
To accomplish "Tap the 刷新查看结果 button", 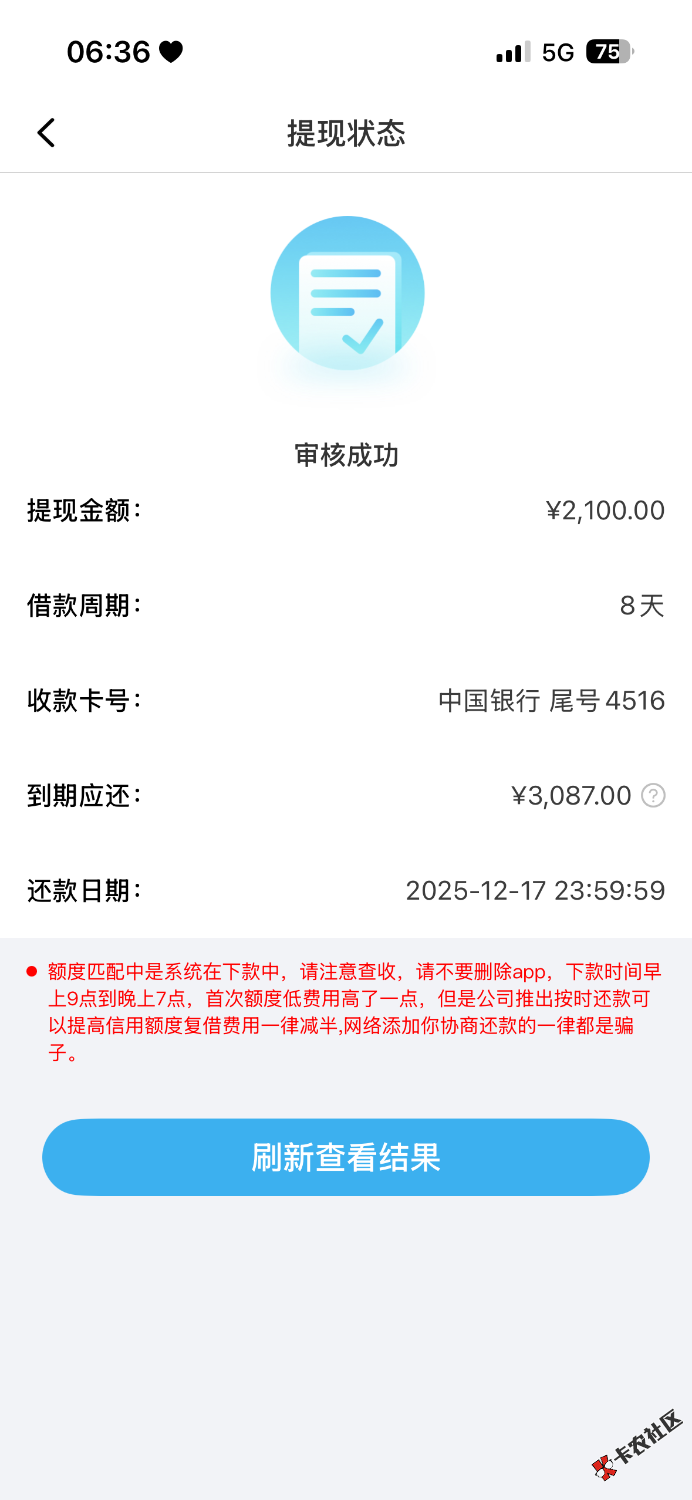I will point(346,1157).
